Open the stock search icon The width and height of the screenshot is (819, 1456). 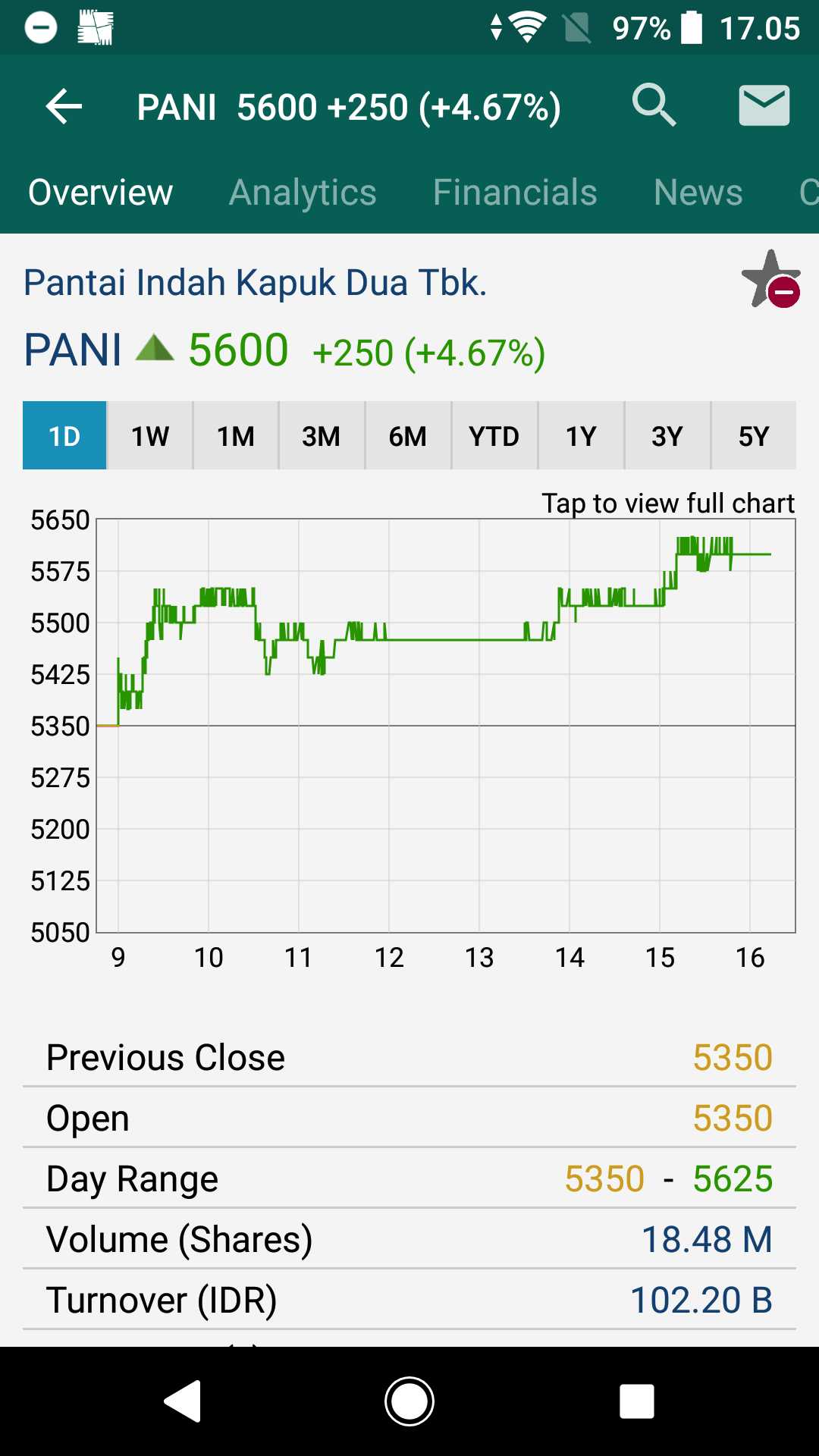click(654, 105)
